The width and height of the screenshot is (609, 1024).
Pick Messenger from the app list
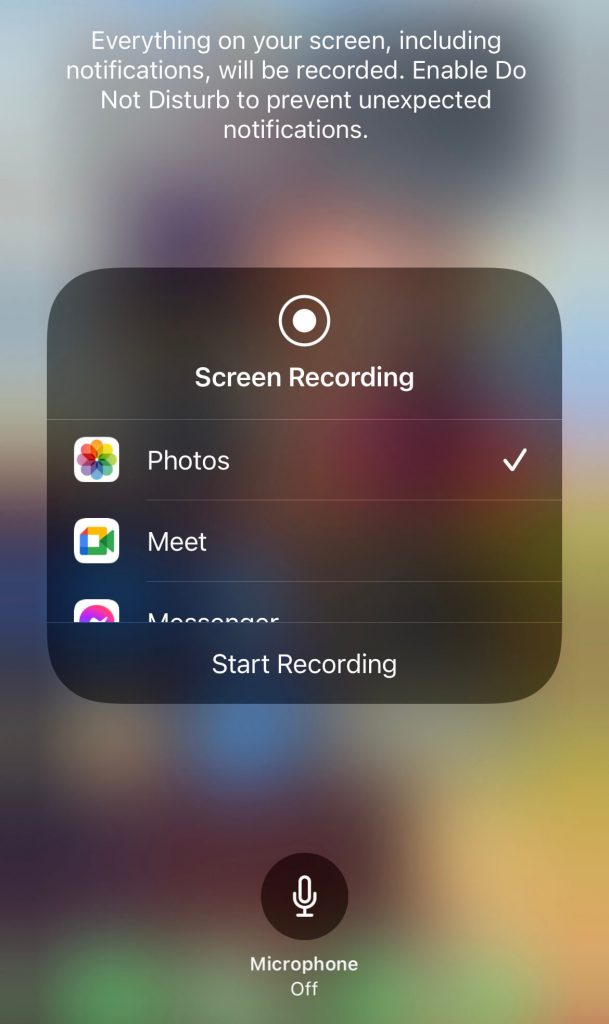click(304, 603)
